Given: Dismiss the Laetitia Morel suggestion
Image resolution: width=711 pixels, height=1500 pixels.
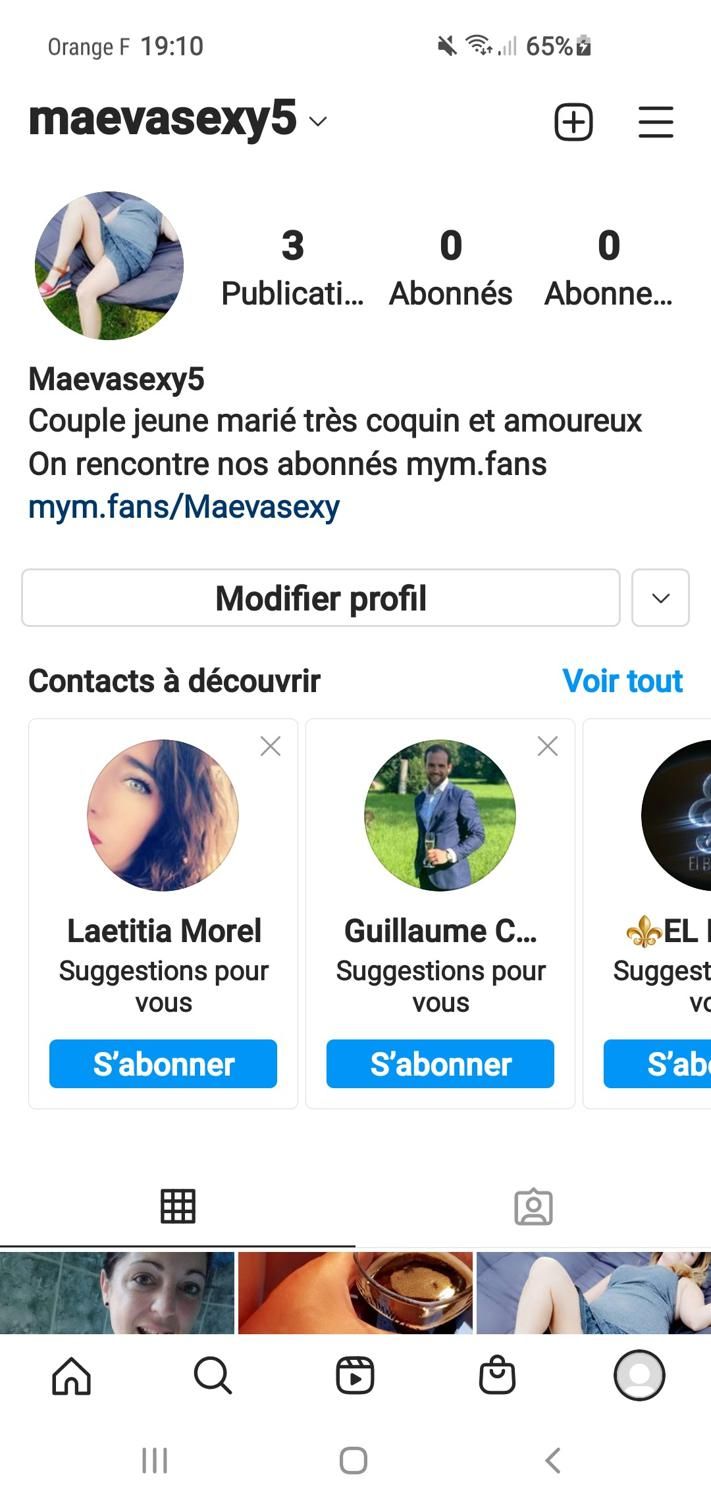Looking at the screenshot, I should pos(270,746).
